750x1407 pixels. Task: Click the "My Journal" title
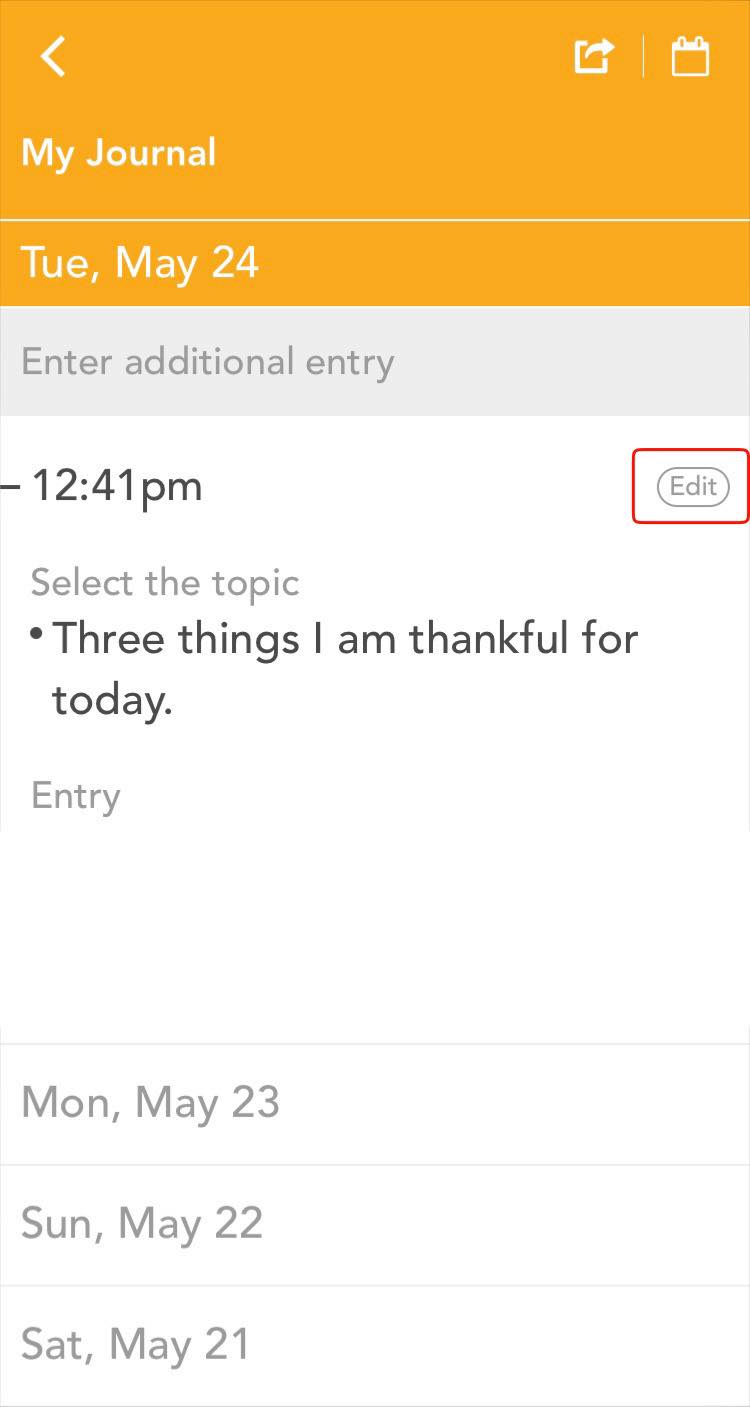118,152
